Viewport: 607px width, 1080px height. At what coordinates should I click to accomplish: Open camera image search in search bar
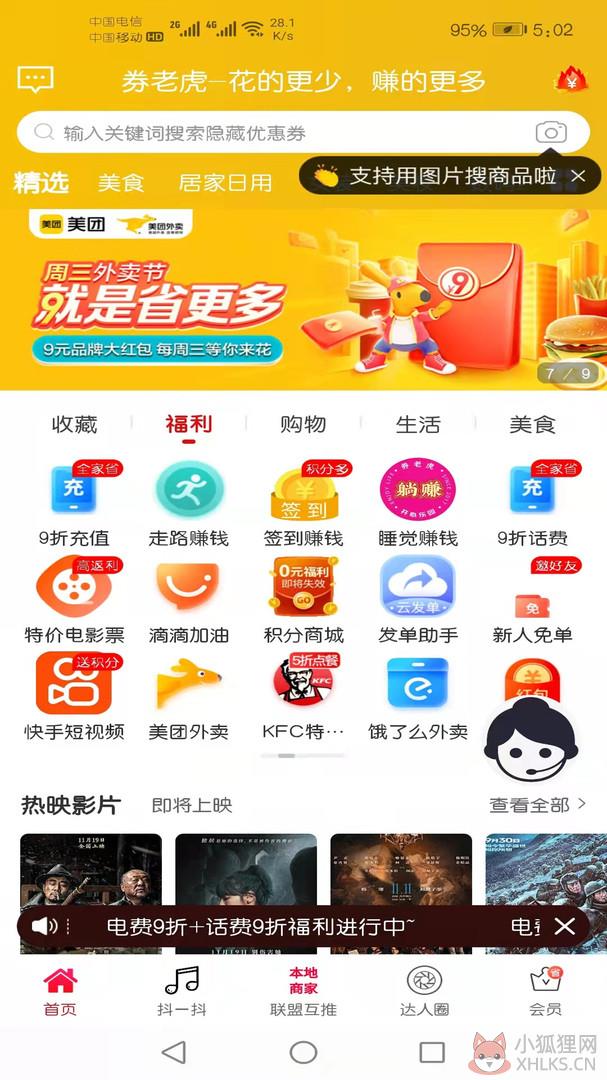click(551, 132)
